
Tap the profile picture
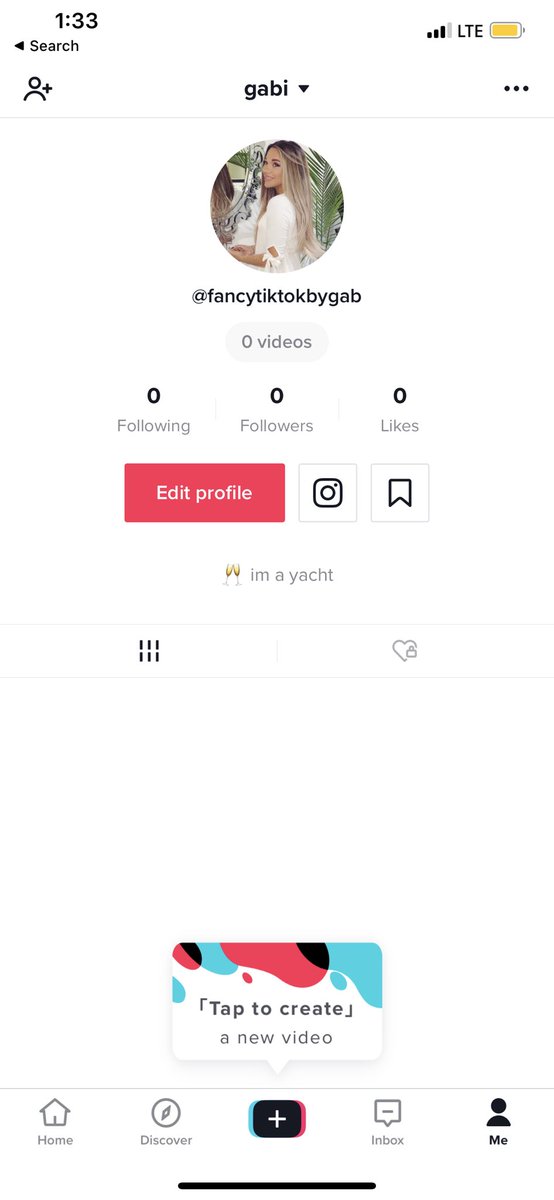[x=277, y=206]
